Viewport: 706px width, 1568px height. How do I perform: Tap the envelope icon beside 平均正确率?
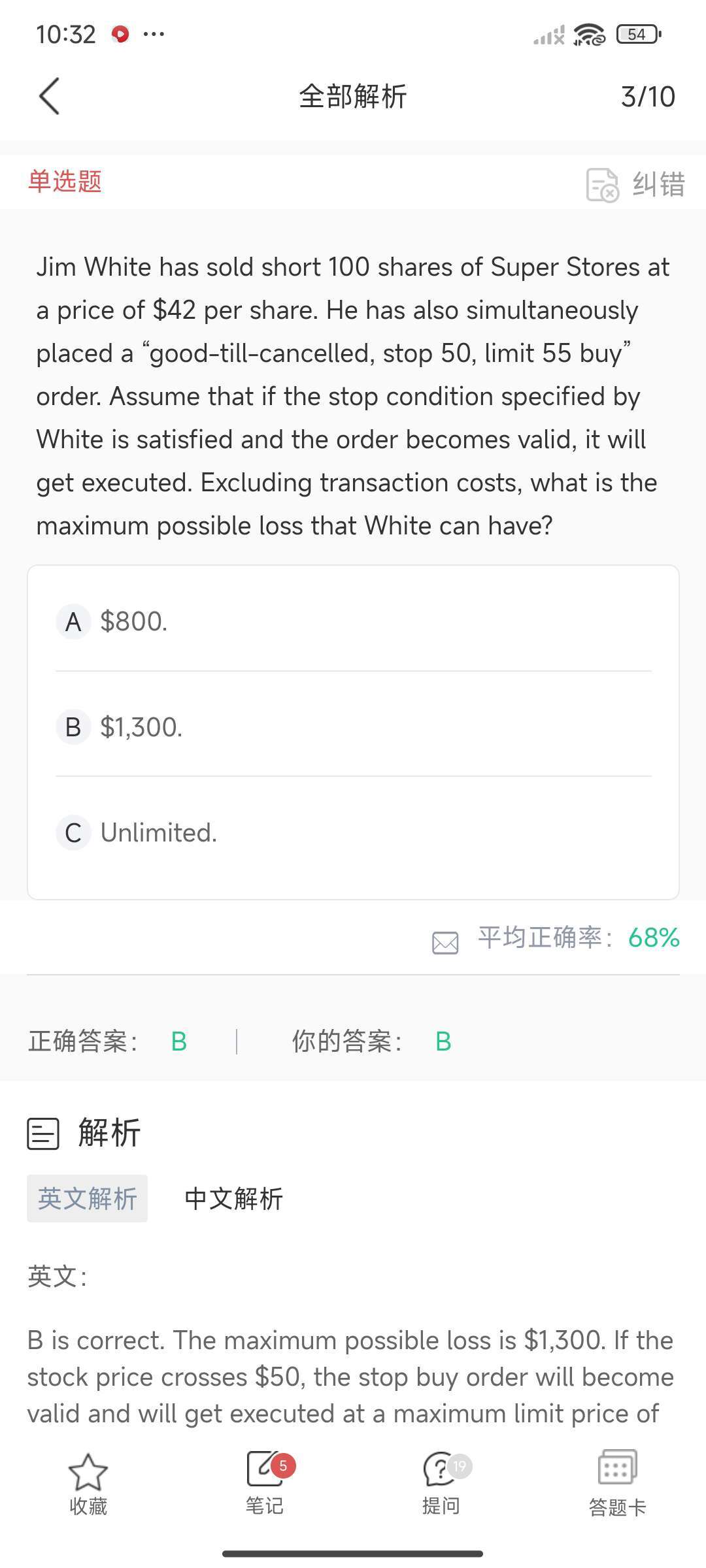pos(445,942)
